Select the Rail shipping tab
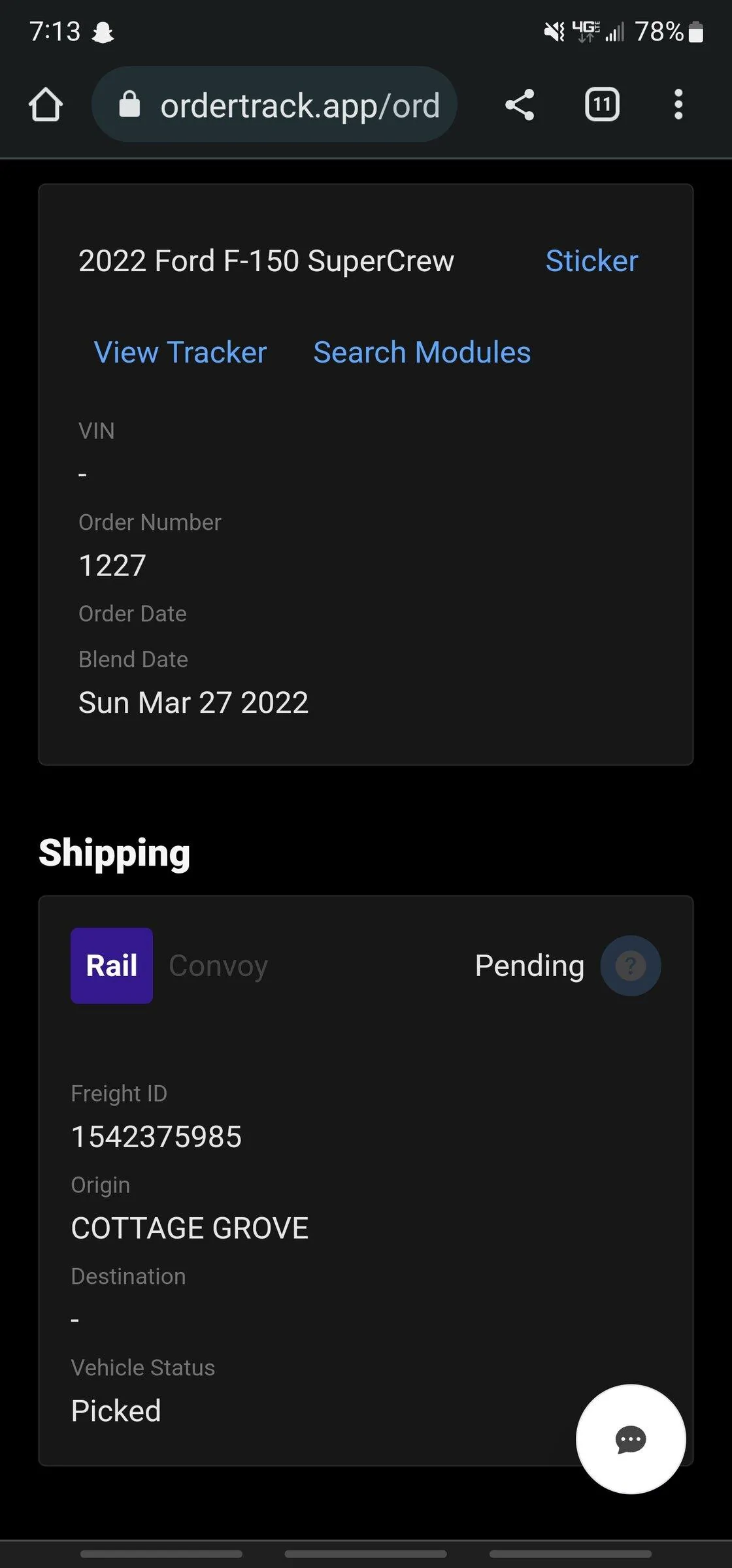732x1568 pixels. coord(112,966)
